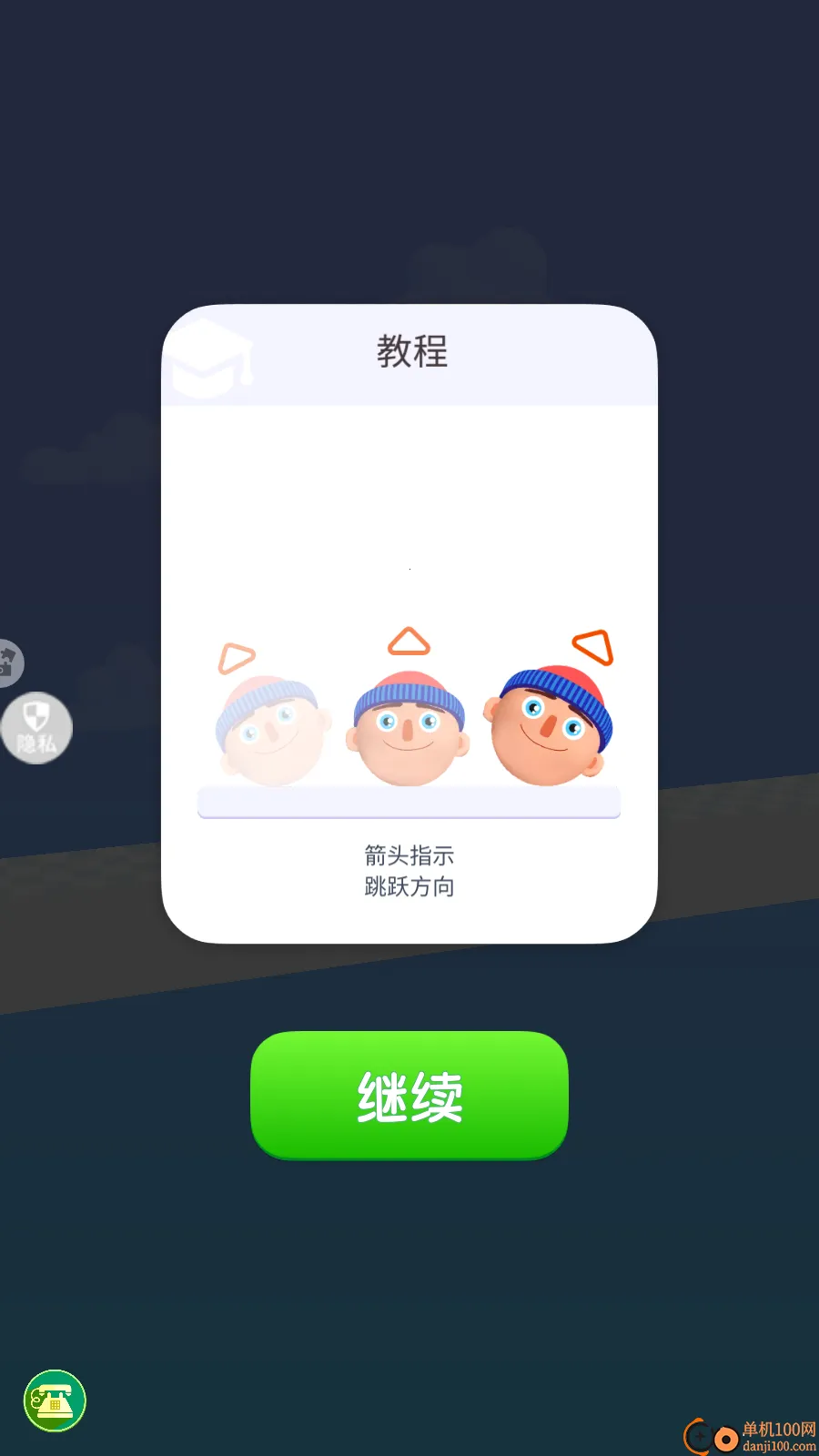Viewport: 819px width, 1456px height.
Task: Open the 隐私 privacy shield icon
Action: pos(37,728)
